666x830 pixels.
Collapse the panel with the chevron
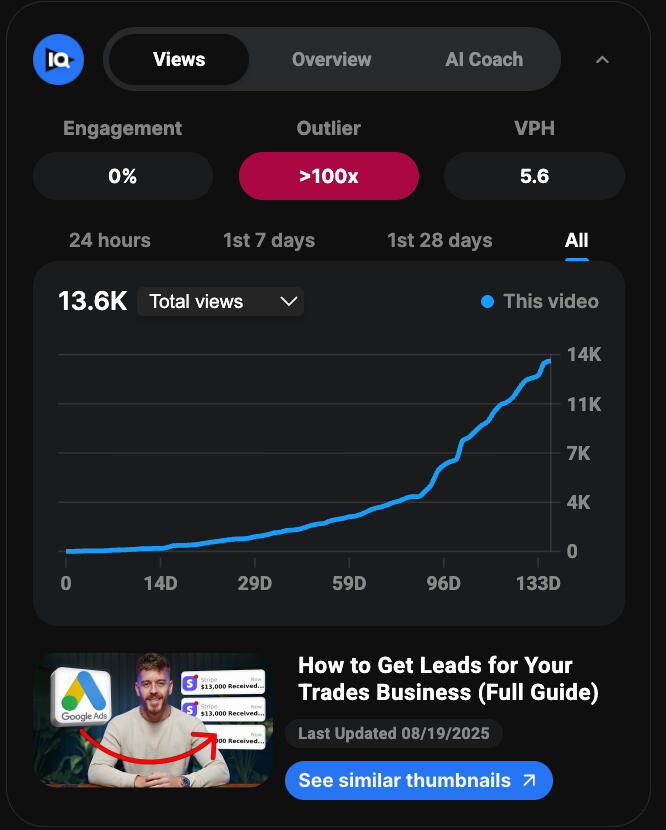pyautogui.click(x=602, y=60)
